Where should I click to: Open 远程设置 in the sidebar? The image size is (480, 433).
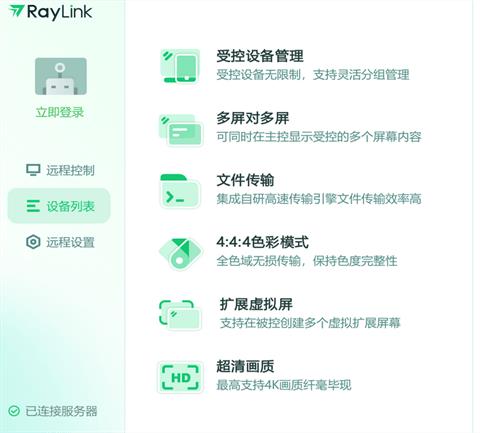click(60, 242)
